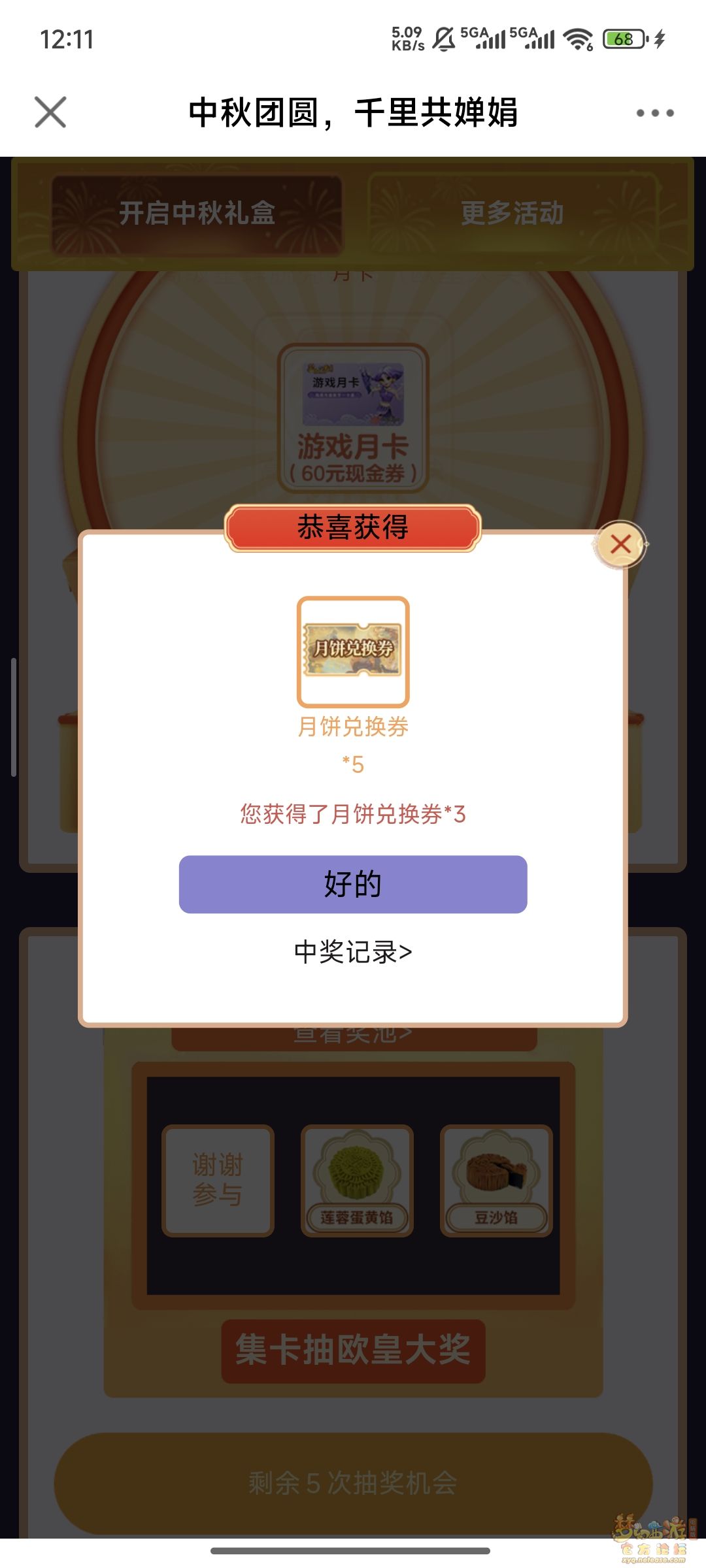Open the three-dot overflow menu
The image size is (706, 1568).
[x=655, y=113]
